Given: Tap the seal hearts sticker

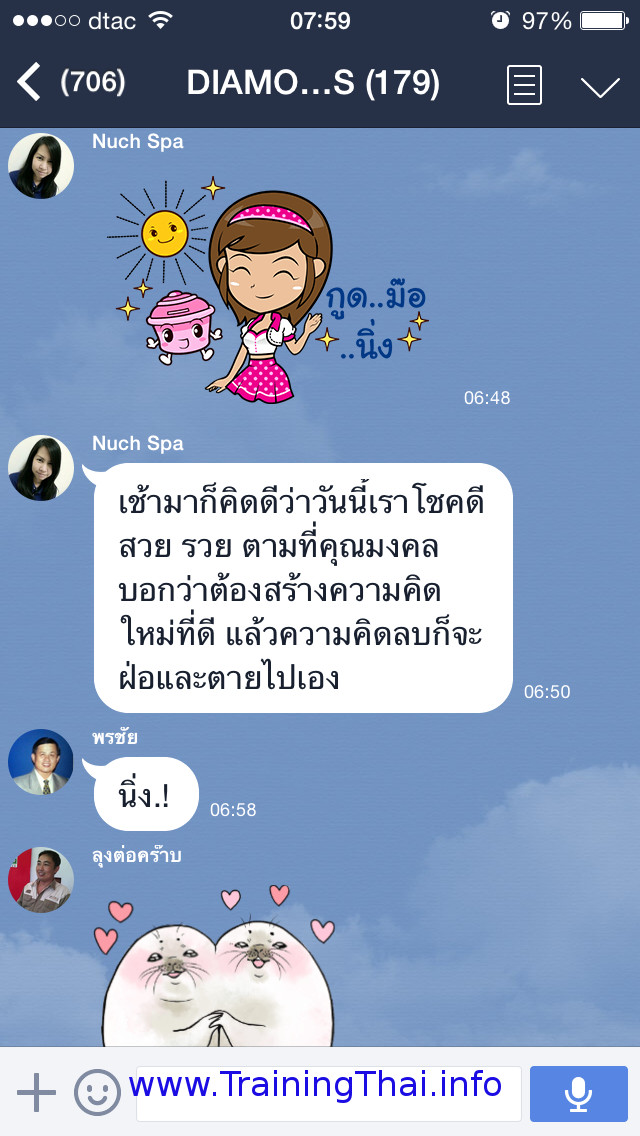Looking at the screenshot, I should [x=215, y=965].
